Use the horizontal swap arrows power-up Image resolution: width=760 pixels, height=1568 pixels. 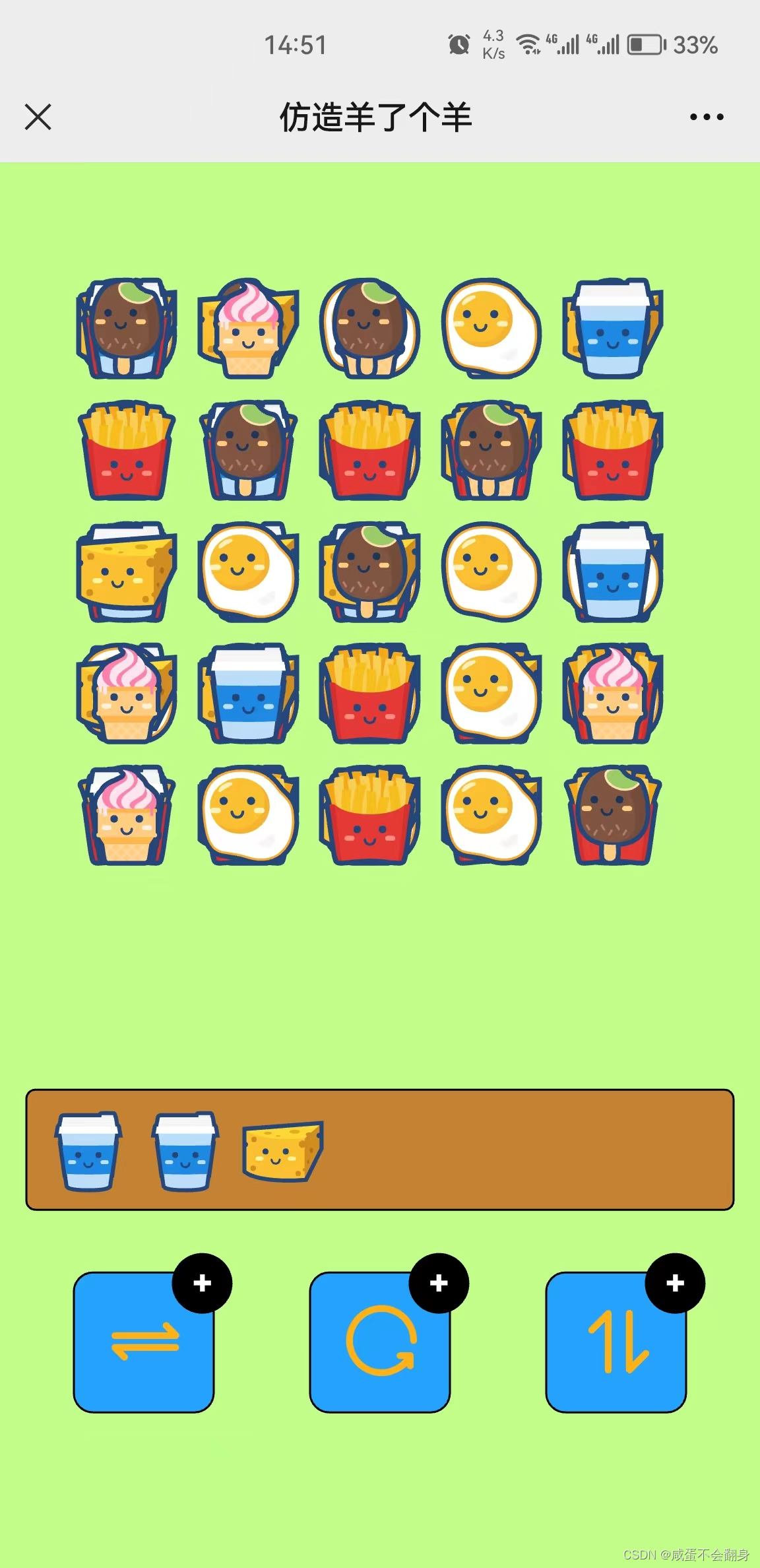(144, 1342)
